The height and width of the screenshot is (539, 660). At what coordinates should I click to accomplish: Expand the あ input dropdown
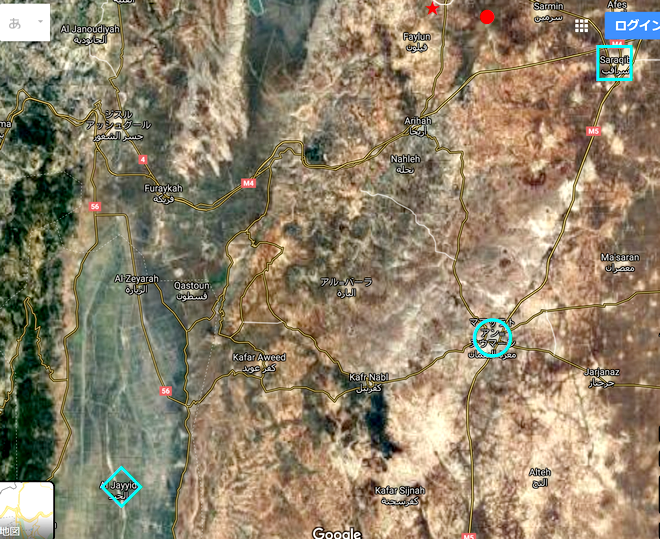(40, 21)
